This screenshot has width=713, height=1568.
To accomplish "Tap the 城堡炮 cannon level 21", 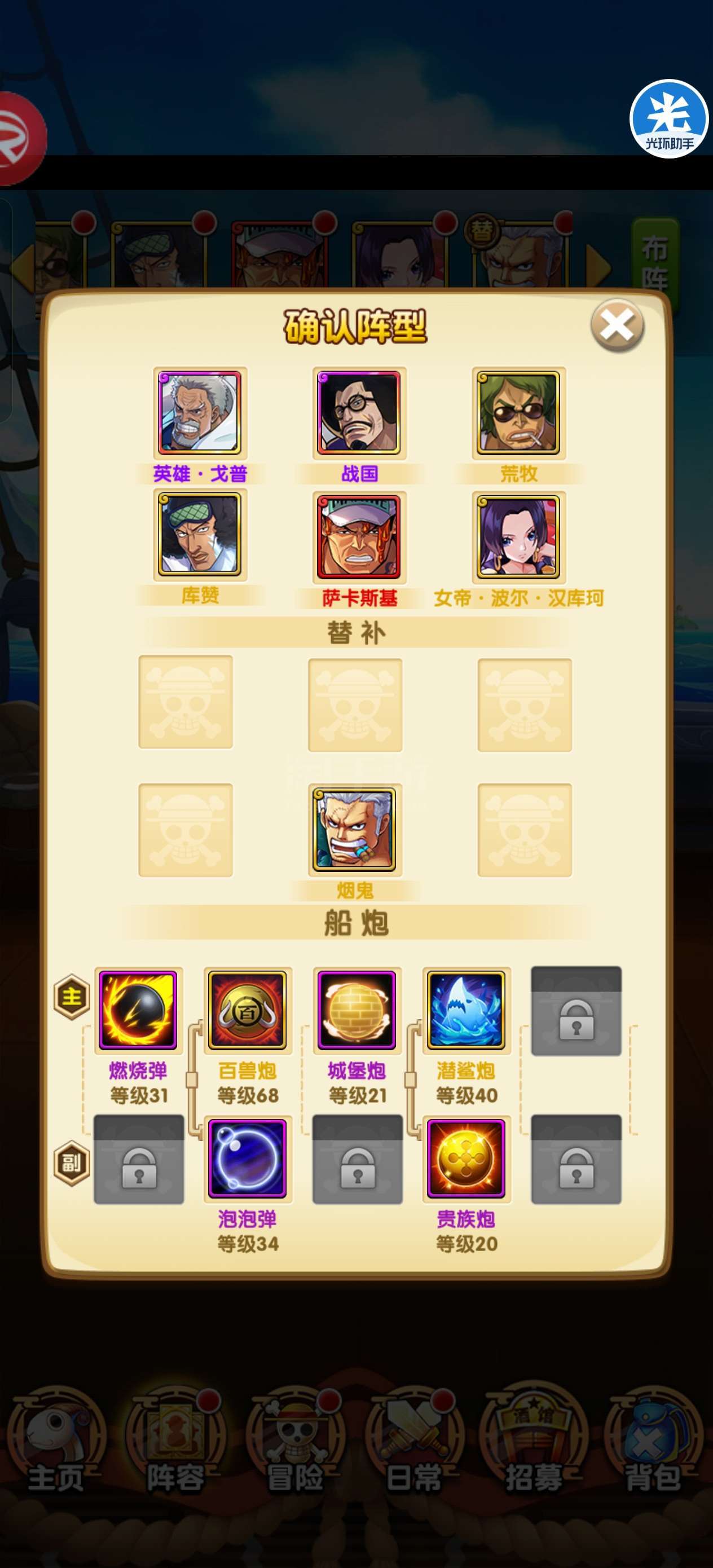I will pos(357,1010).
